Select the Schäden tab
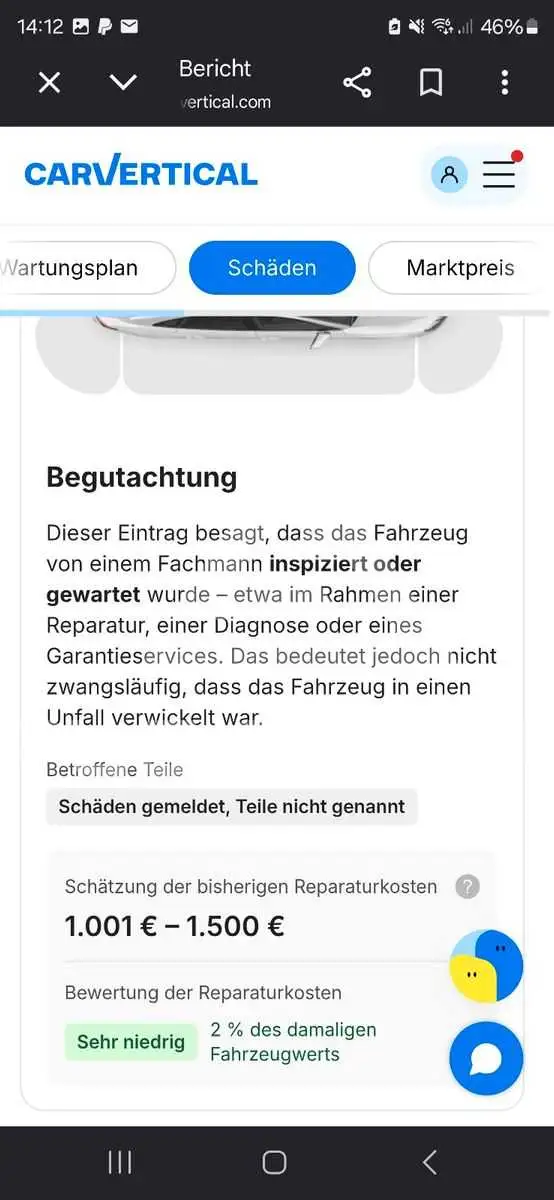The width and height of the screenshot is (554, 1200). [x=272, y=268]
